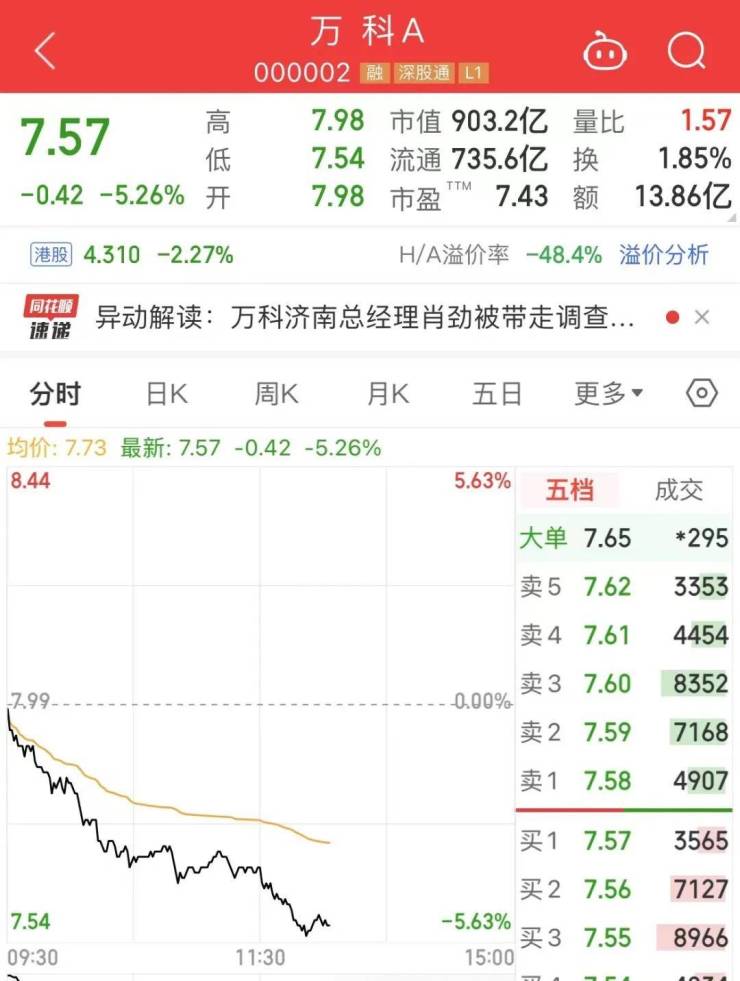Image resolution: width=740 pixels, height=981 pixels.
Task: Select the 五档 order book tab
Action: [x=569, y=490]
